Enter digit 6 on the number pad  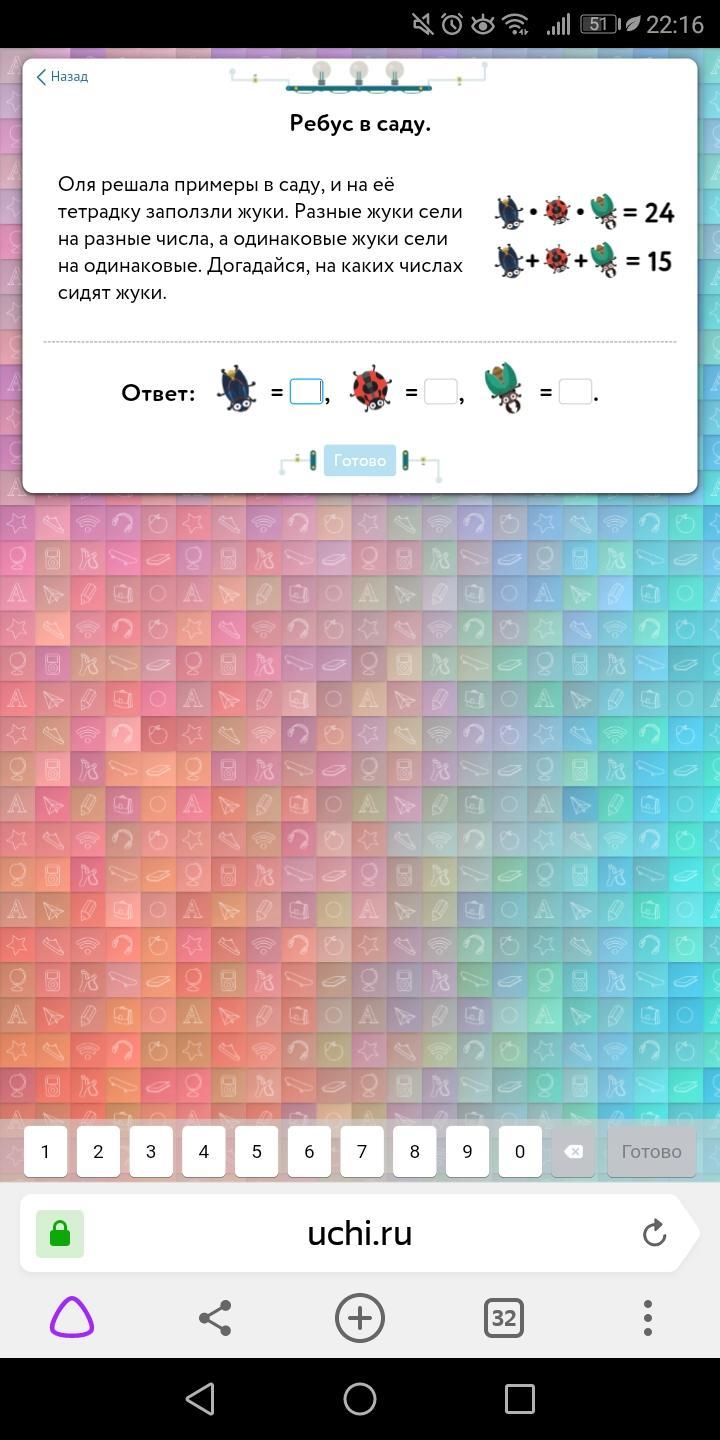coord(309,1152)
